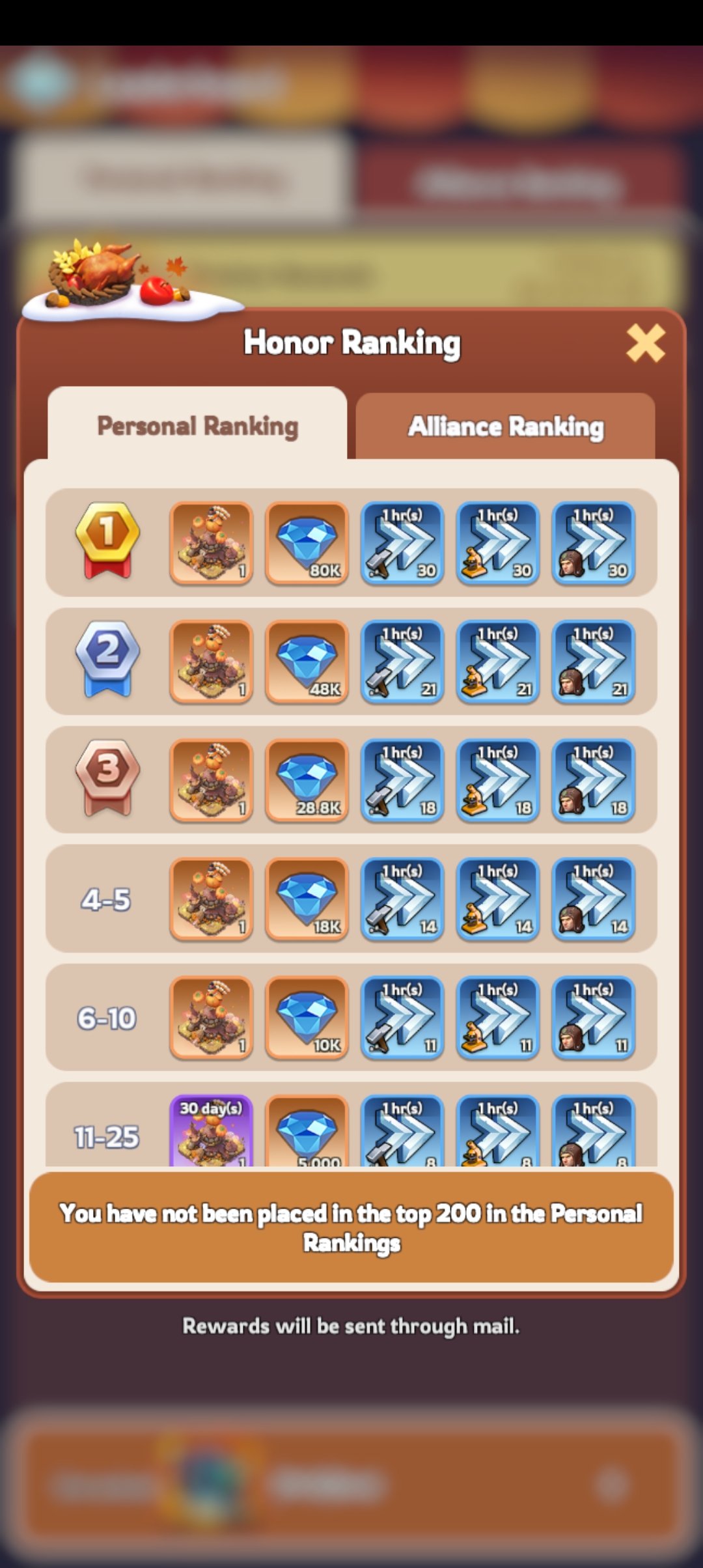Inspect the 30 day(s) castle skin reward

(211, 1130)
